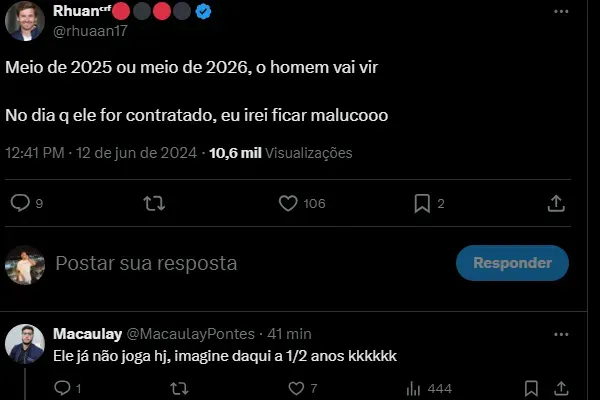
Task: Reply to Rhuan's post via comment icon
Action: [20, 203]
